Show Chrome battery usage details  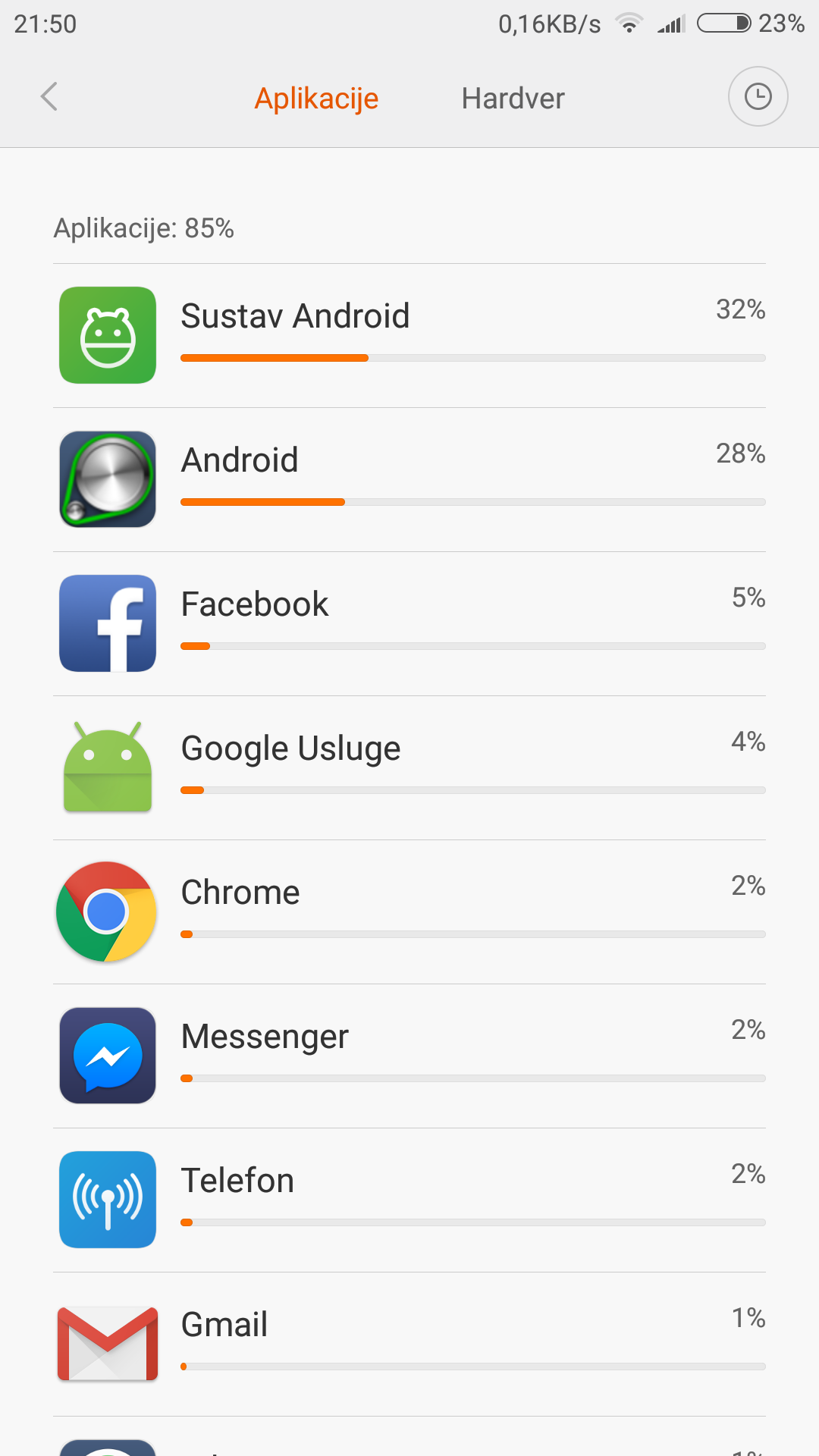[409, 912]
